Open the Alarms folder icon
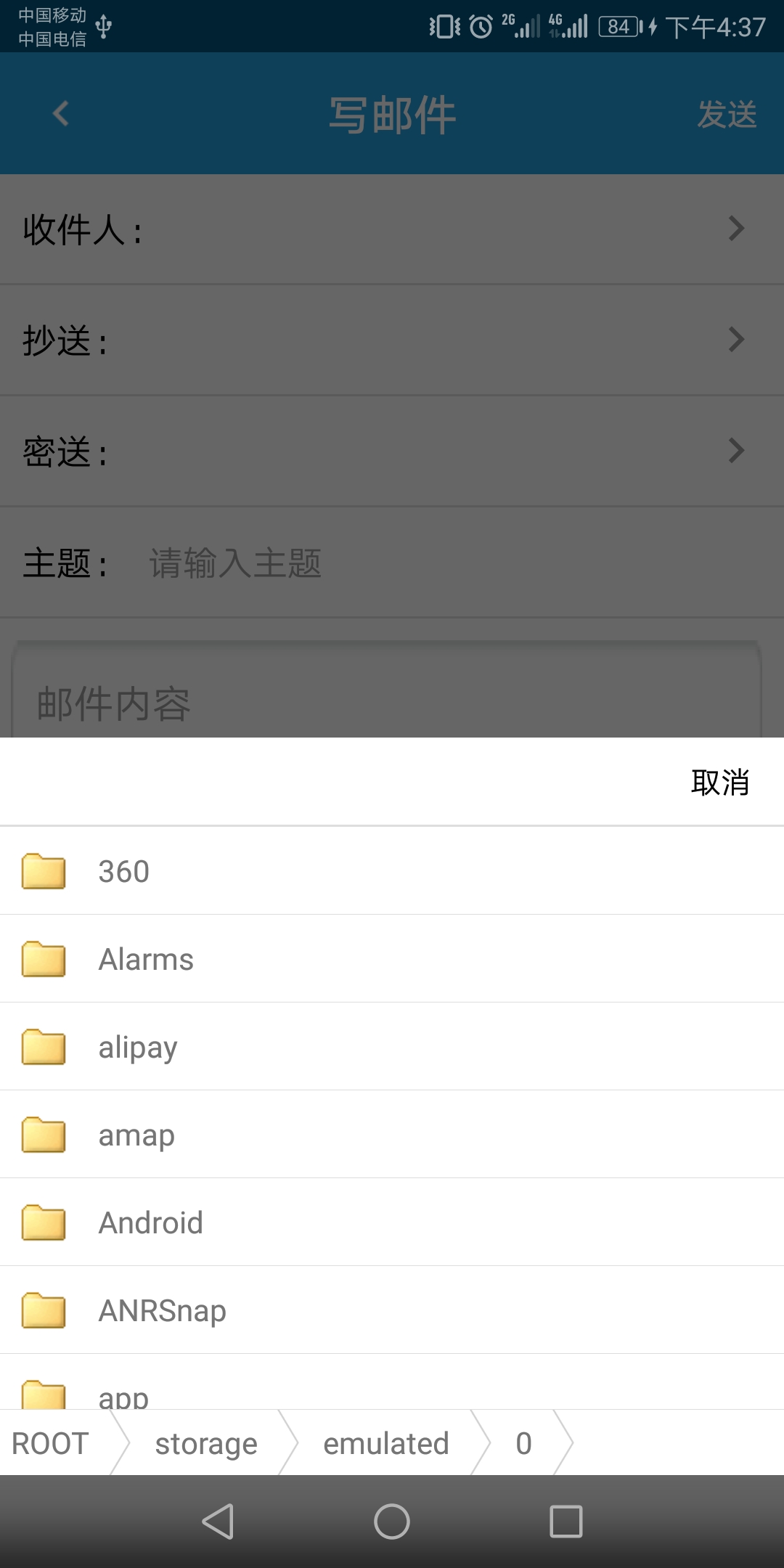 click(x=43, y=958)
